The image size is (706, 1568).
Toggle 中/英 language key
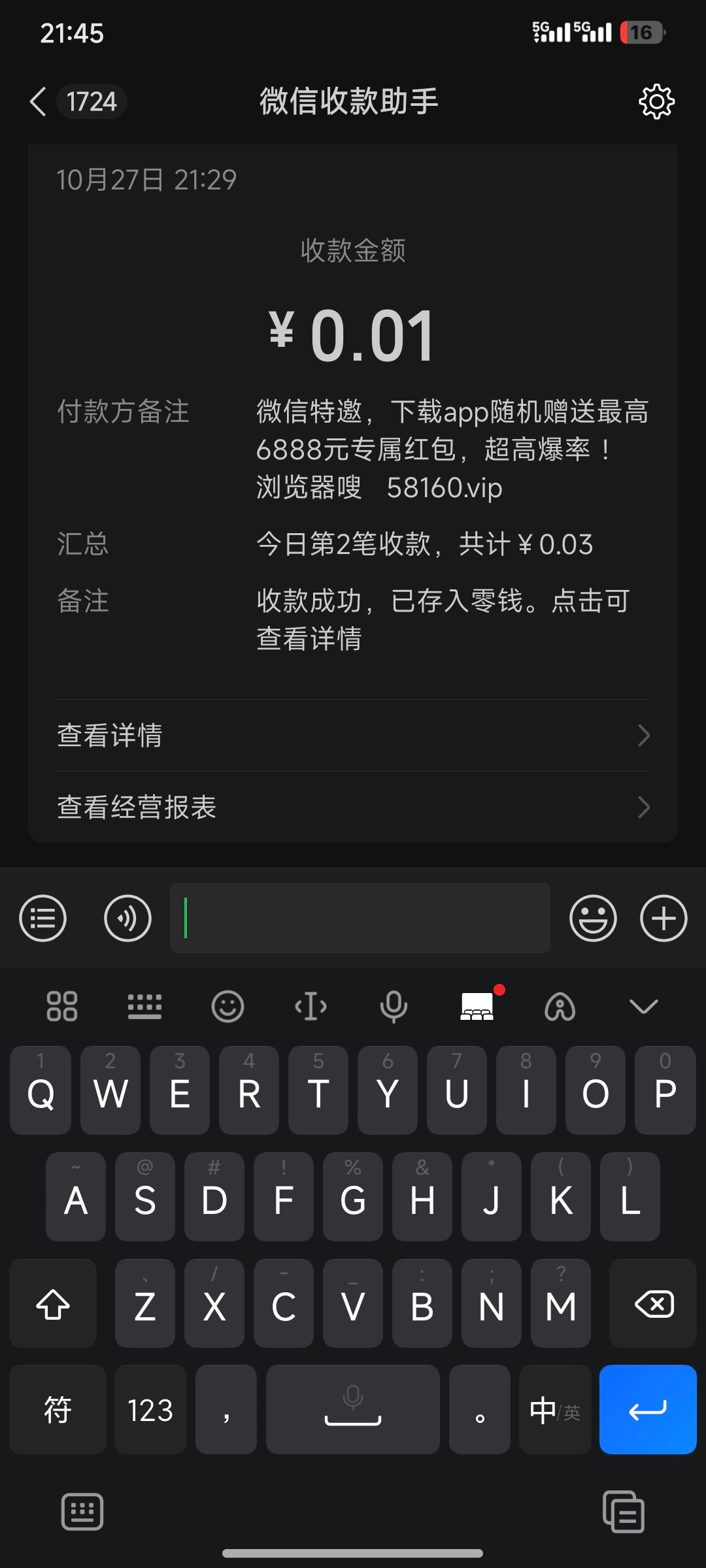point(554,1410)
